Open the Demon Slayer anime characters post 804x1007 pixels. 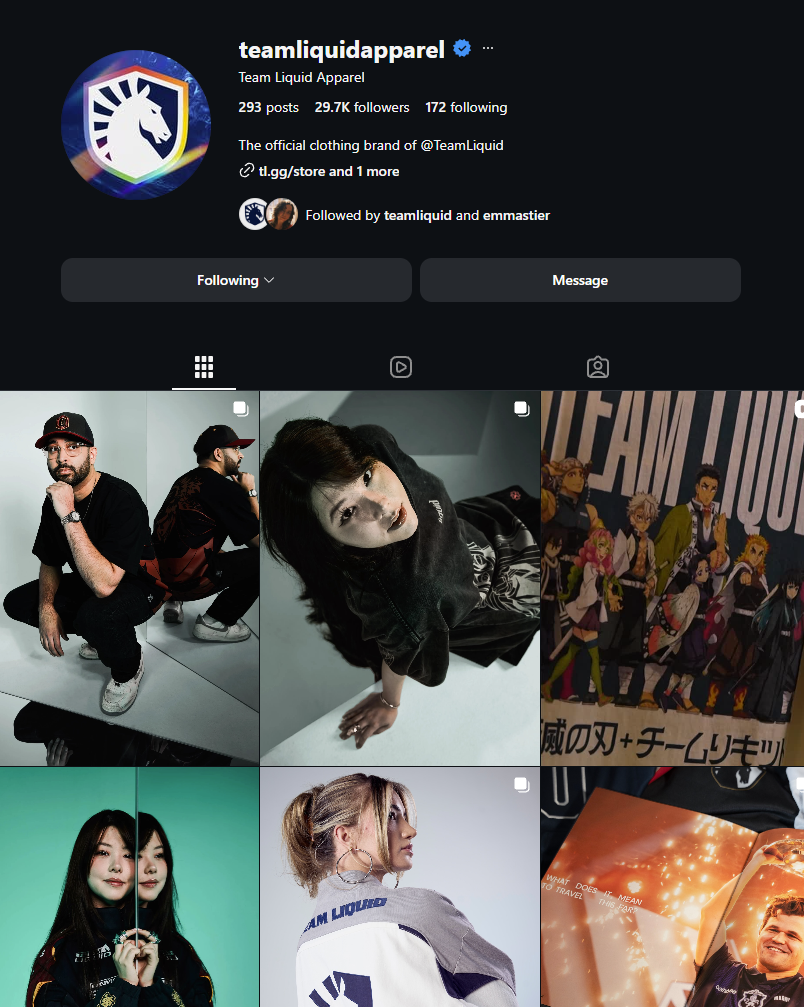pos(672,577)
